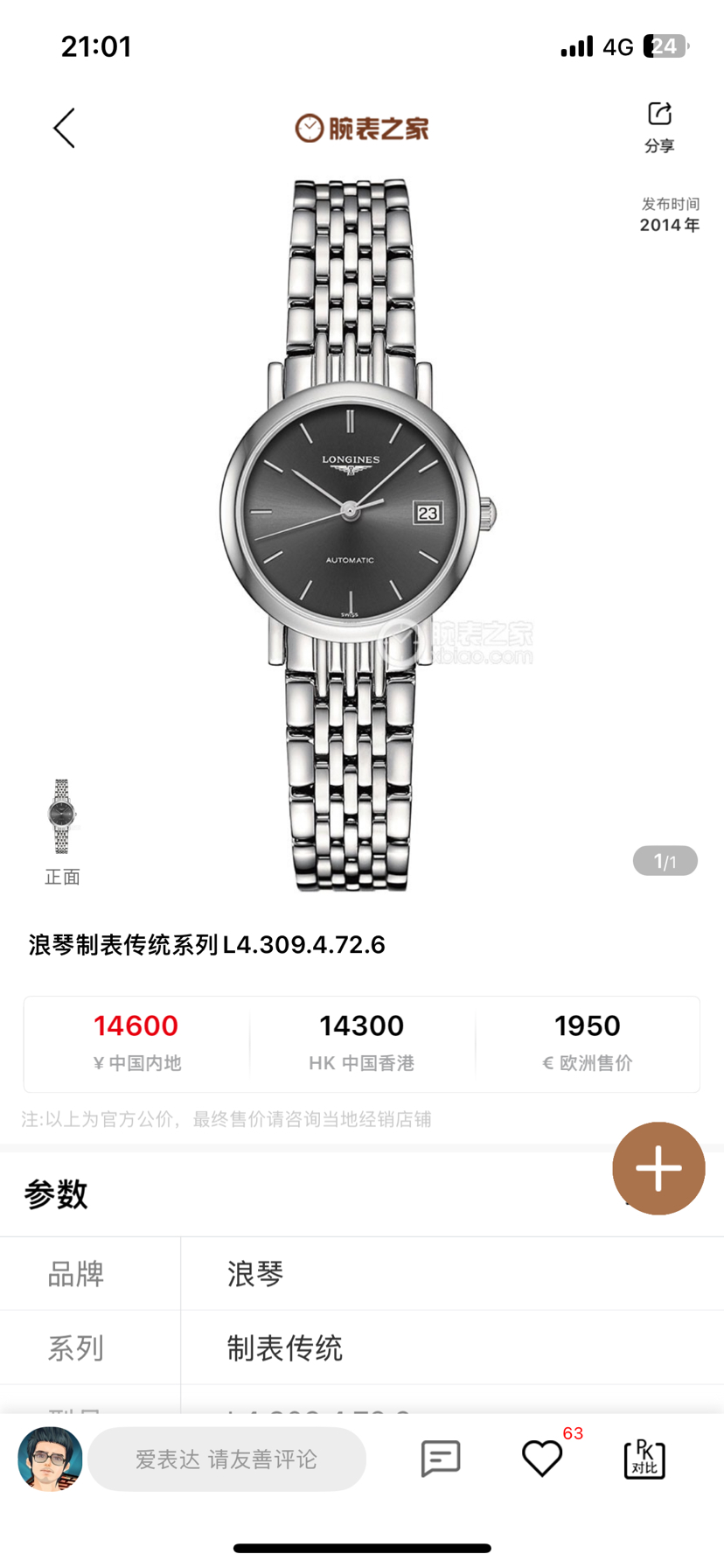The image size is (724, 1568).
Task: Like this watch with the heart icon
Action: click(x=542, y=1459)
